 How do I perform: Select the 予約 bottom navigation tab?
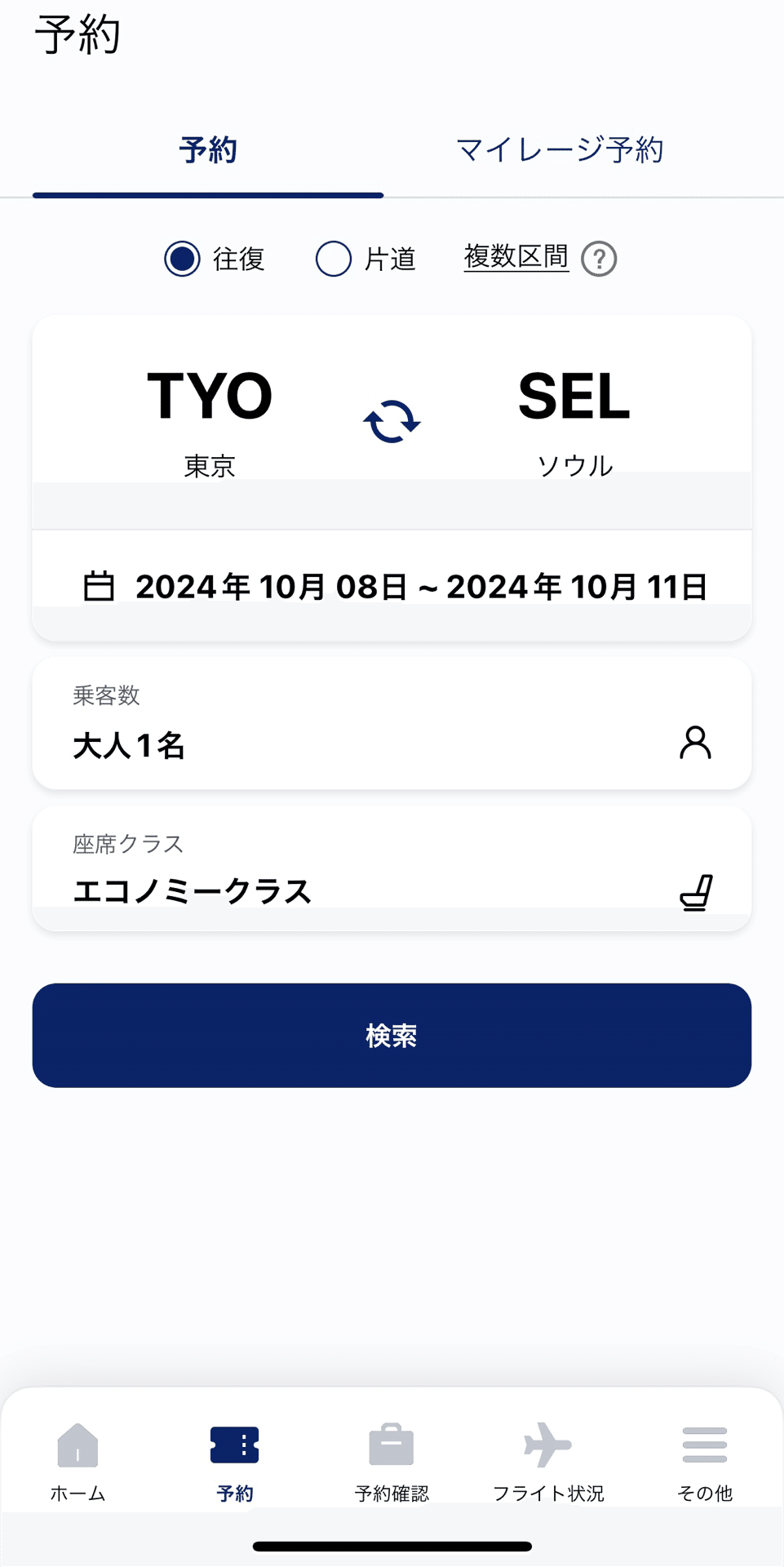235,1462
